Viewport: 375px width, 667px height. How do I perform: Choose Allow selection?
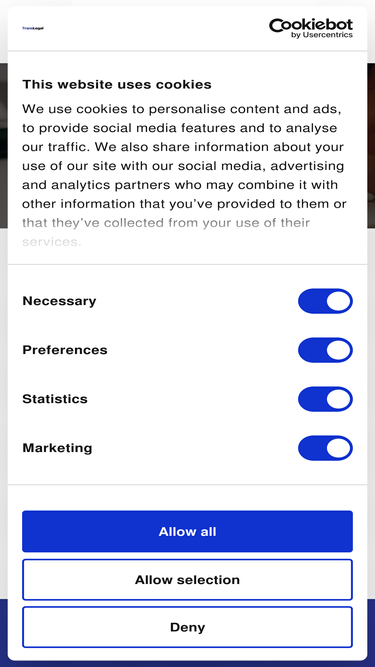(x=188, y=580)
